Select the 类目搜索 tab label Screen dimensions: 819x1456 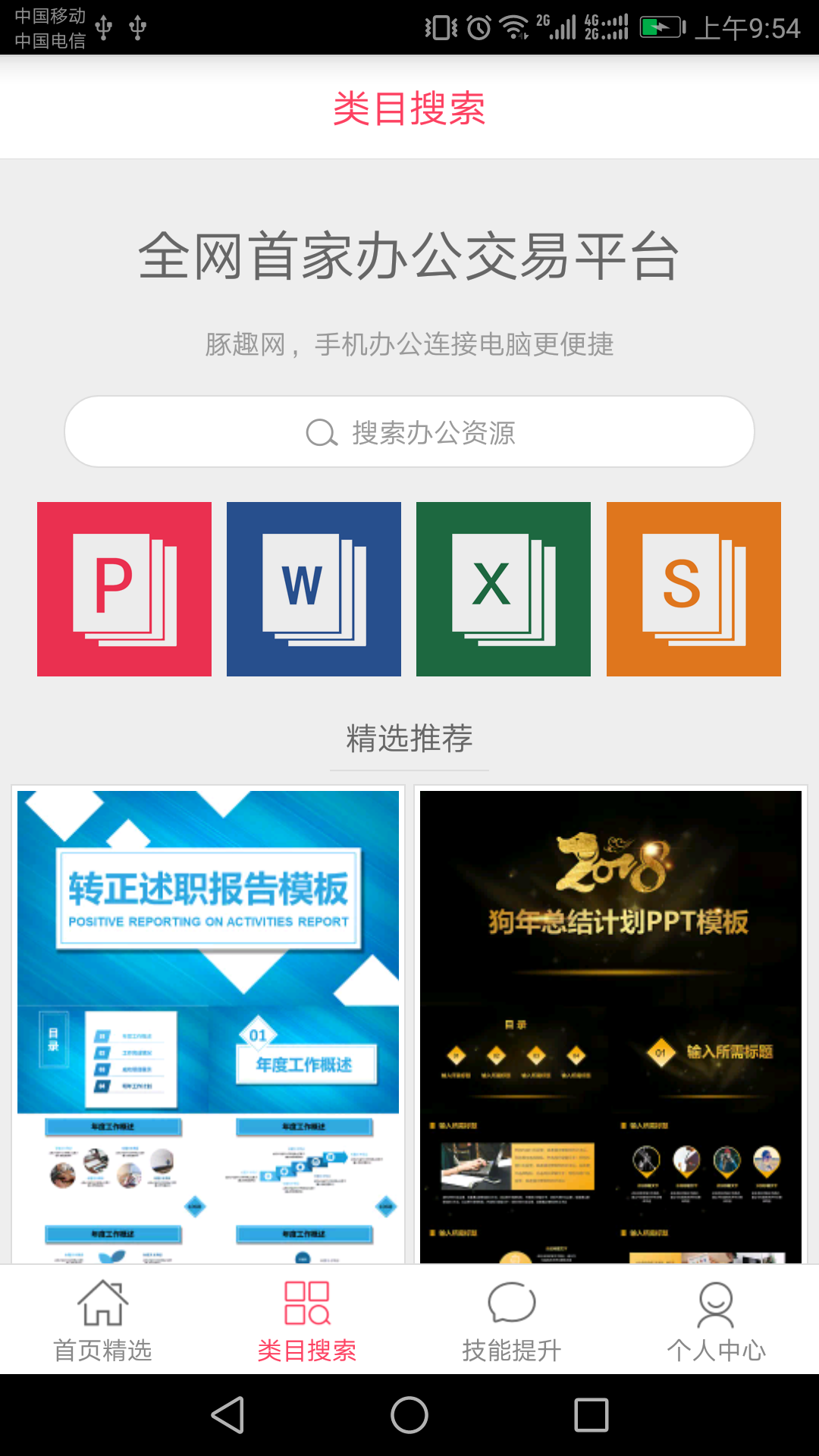point(306,1349)
